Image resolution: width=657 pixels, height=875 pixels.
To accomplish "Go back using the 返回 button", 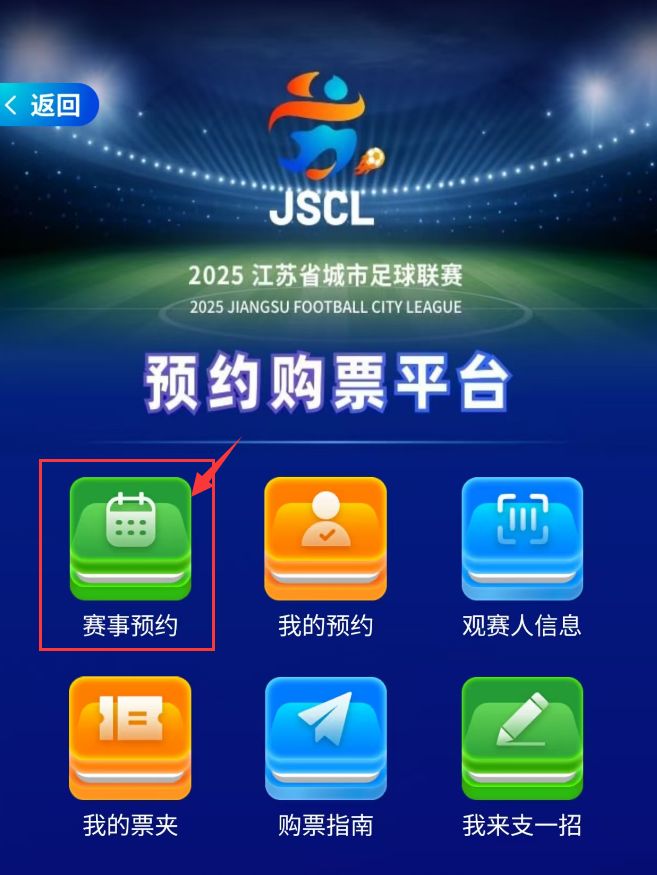I will point(47,105).
